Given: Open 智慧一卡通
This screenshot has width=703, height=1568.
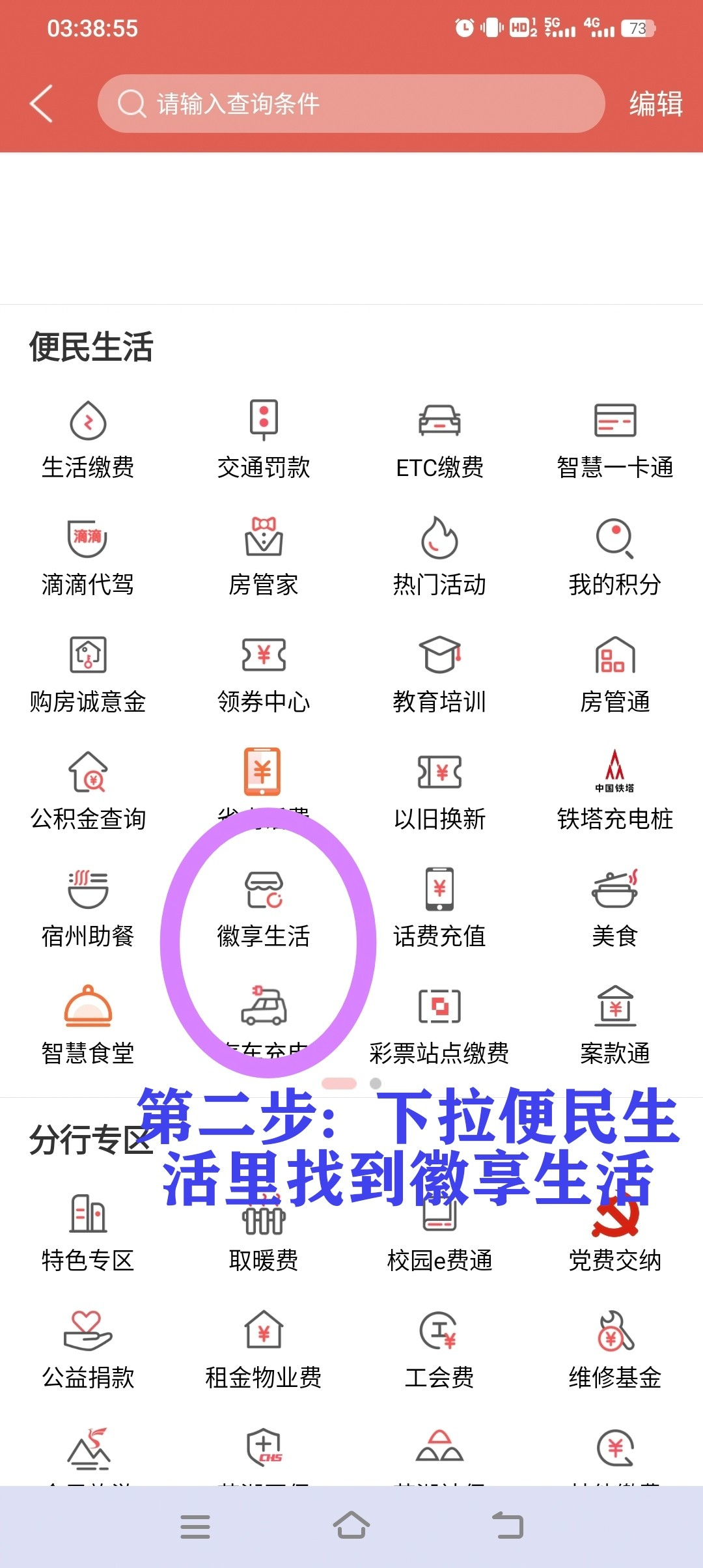Looking at the screenshot, I should pyautogui.click(x=615, y=440).
